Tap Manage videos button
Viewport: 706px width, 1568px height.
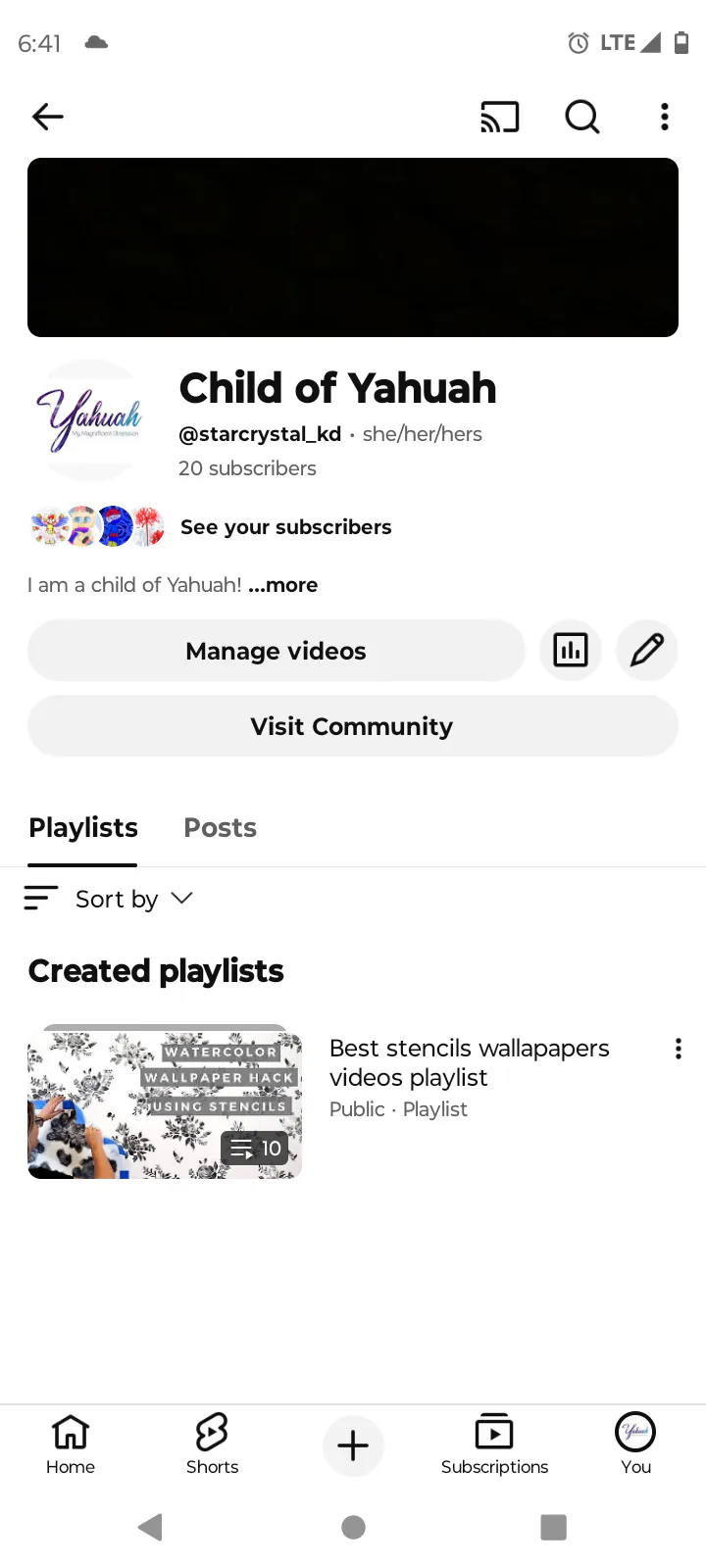pos(276,651)
